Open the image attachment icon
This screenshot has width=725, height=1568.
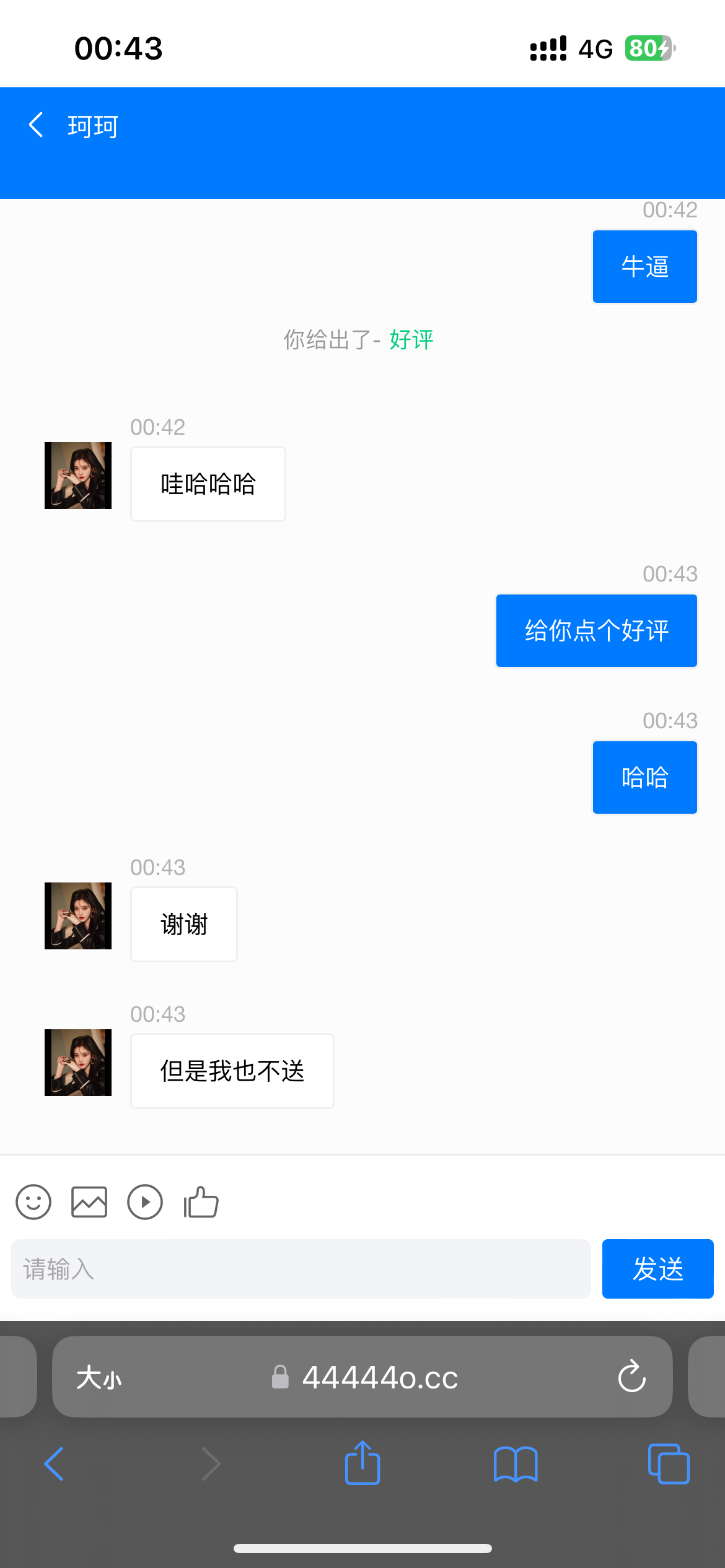(x=89, y=1202)
